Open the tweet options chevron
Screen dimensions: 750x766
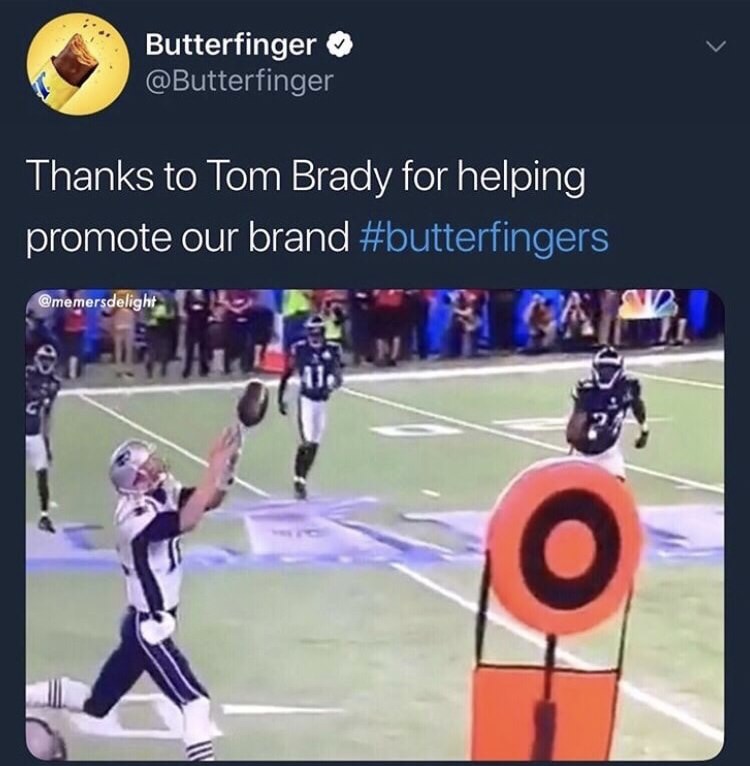point(713,47)
